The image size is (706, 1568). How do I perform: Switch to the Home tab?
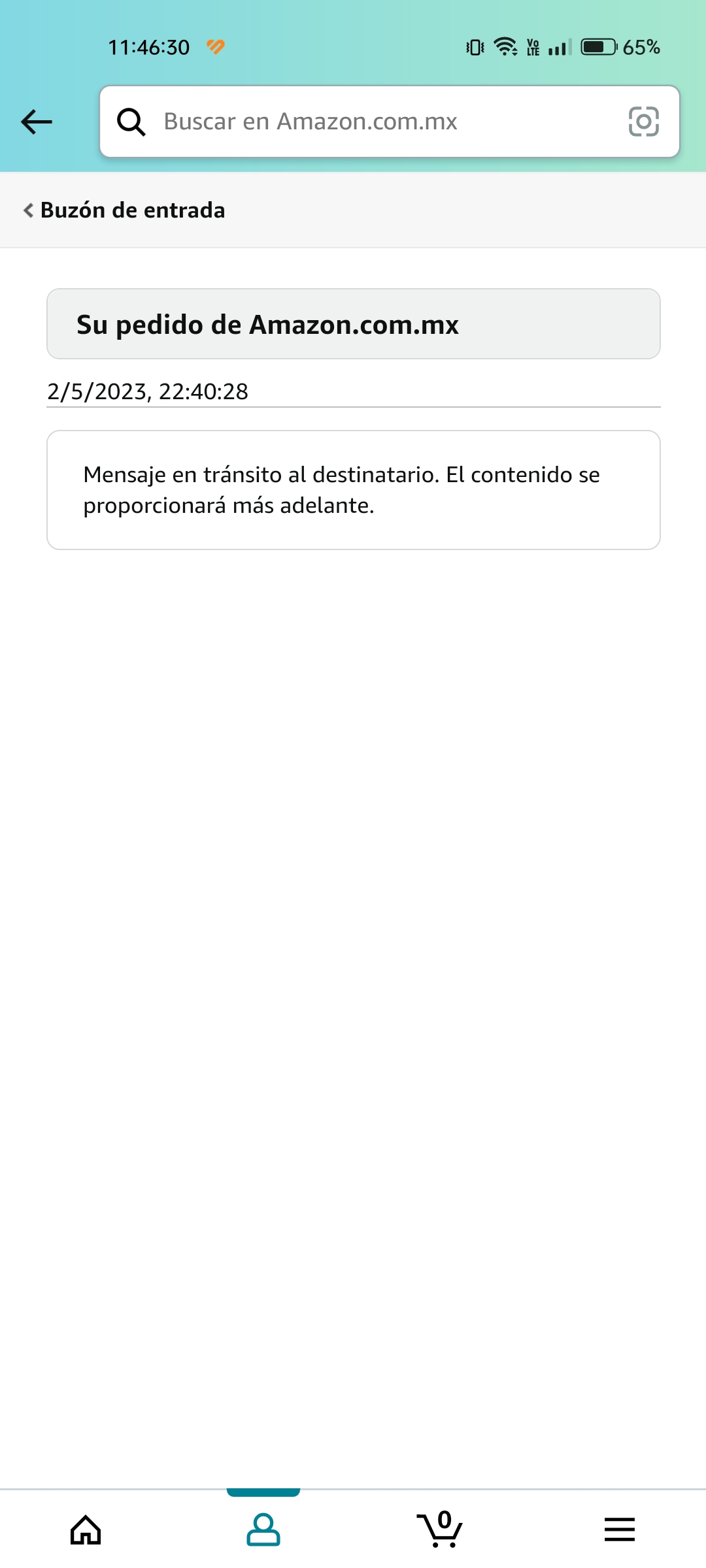point(86,1529)
